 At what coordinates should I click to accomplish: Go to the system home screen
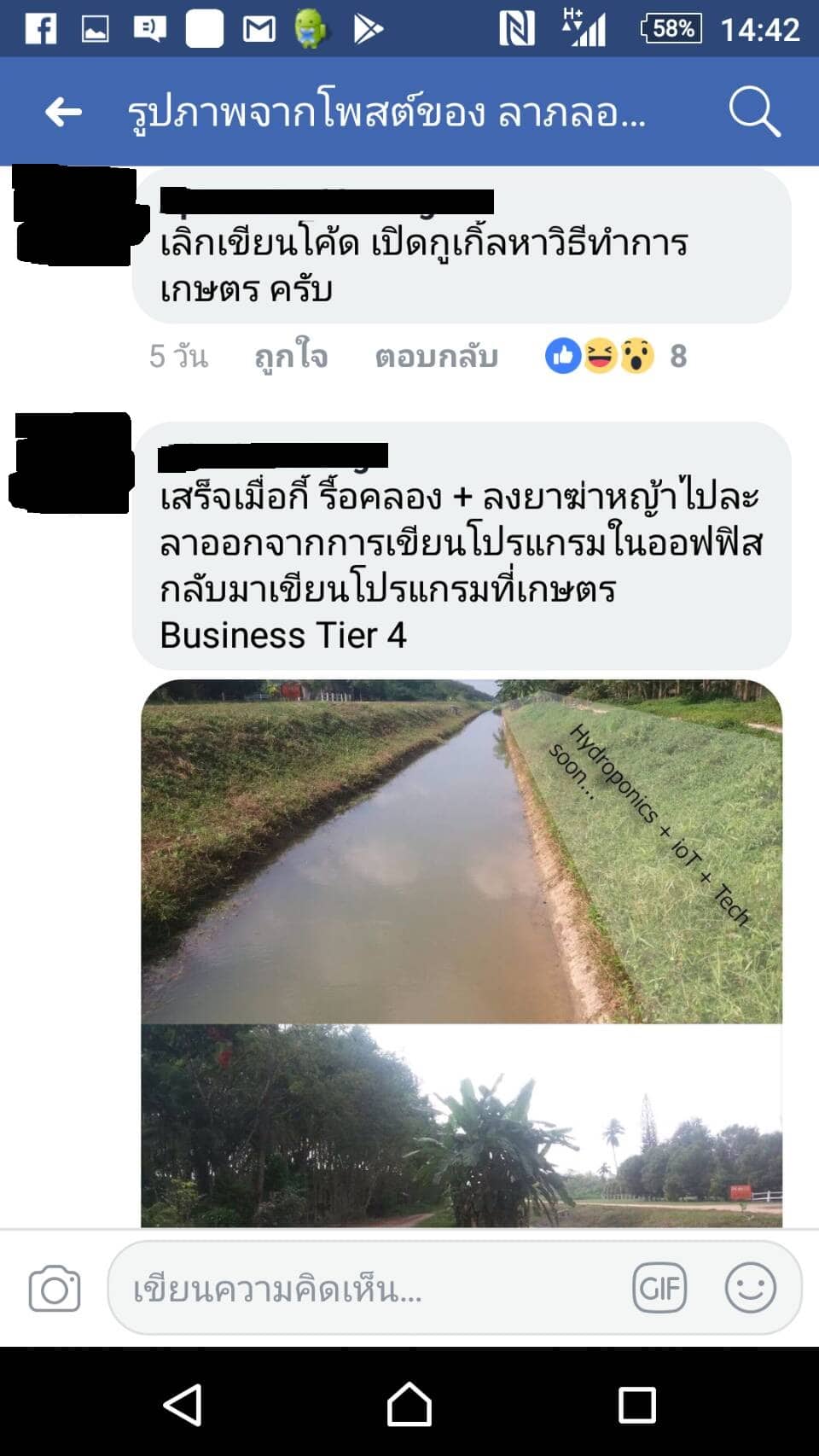pos(409,1404)
